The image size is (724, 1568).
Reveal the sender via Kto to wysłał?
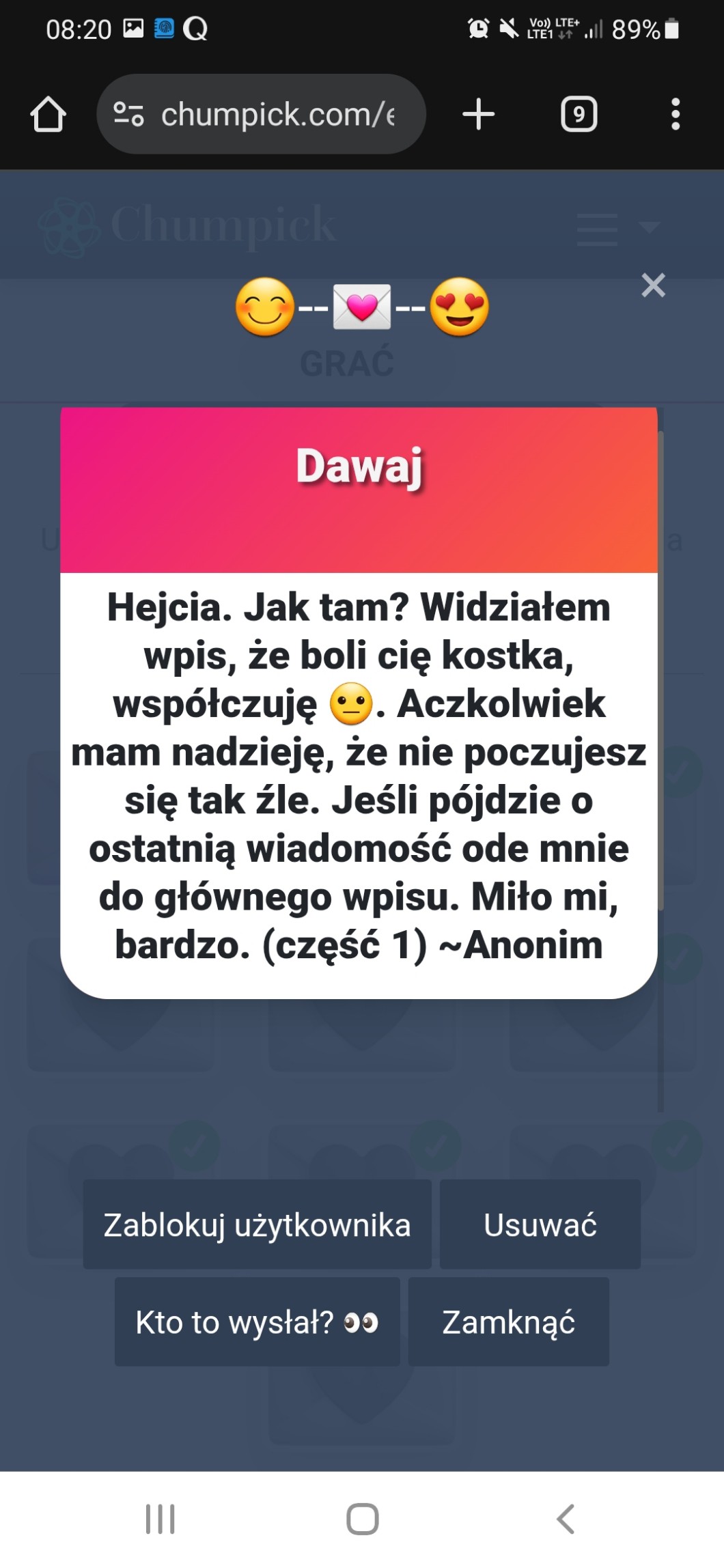[257, 1321]
